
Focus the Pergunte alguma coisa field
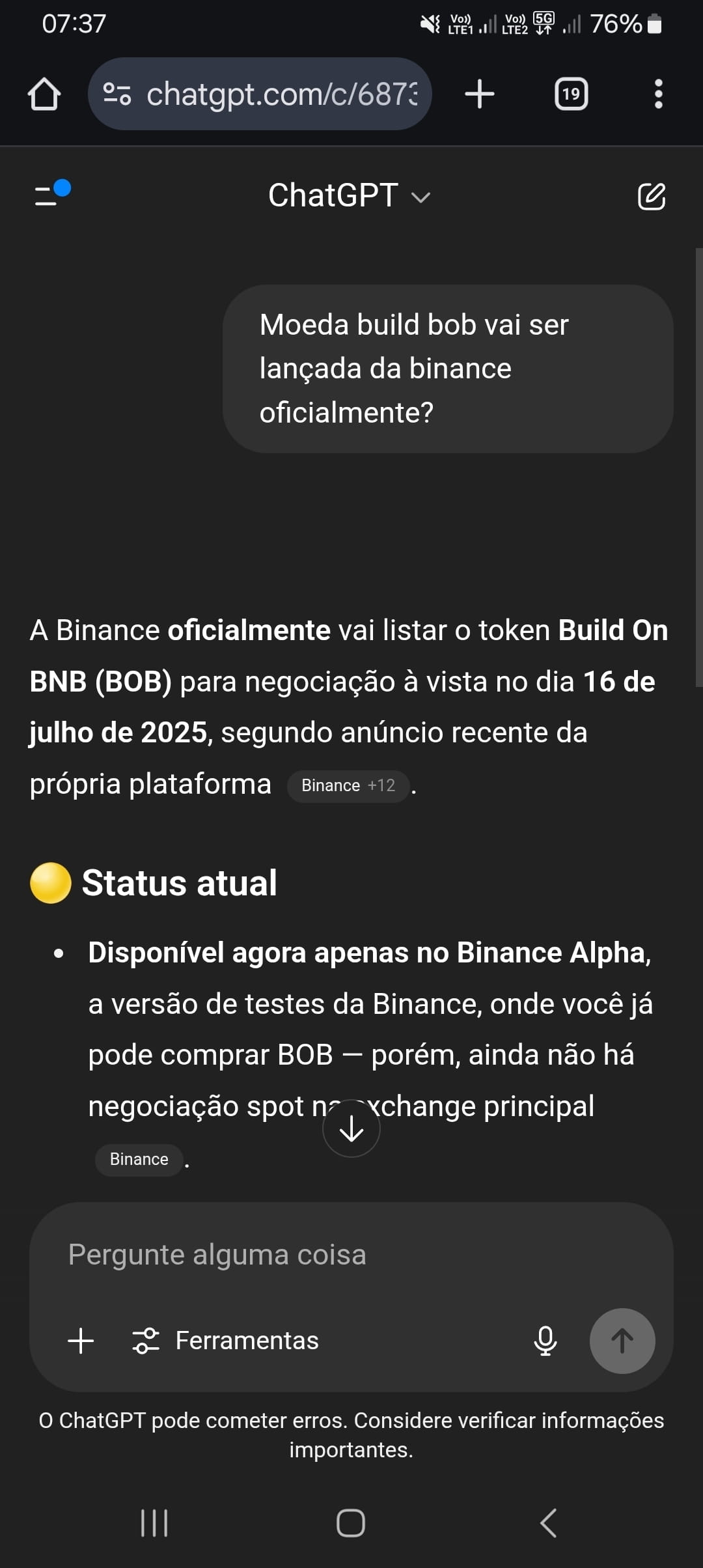pos(351,1255)
